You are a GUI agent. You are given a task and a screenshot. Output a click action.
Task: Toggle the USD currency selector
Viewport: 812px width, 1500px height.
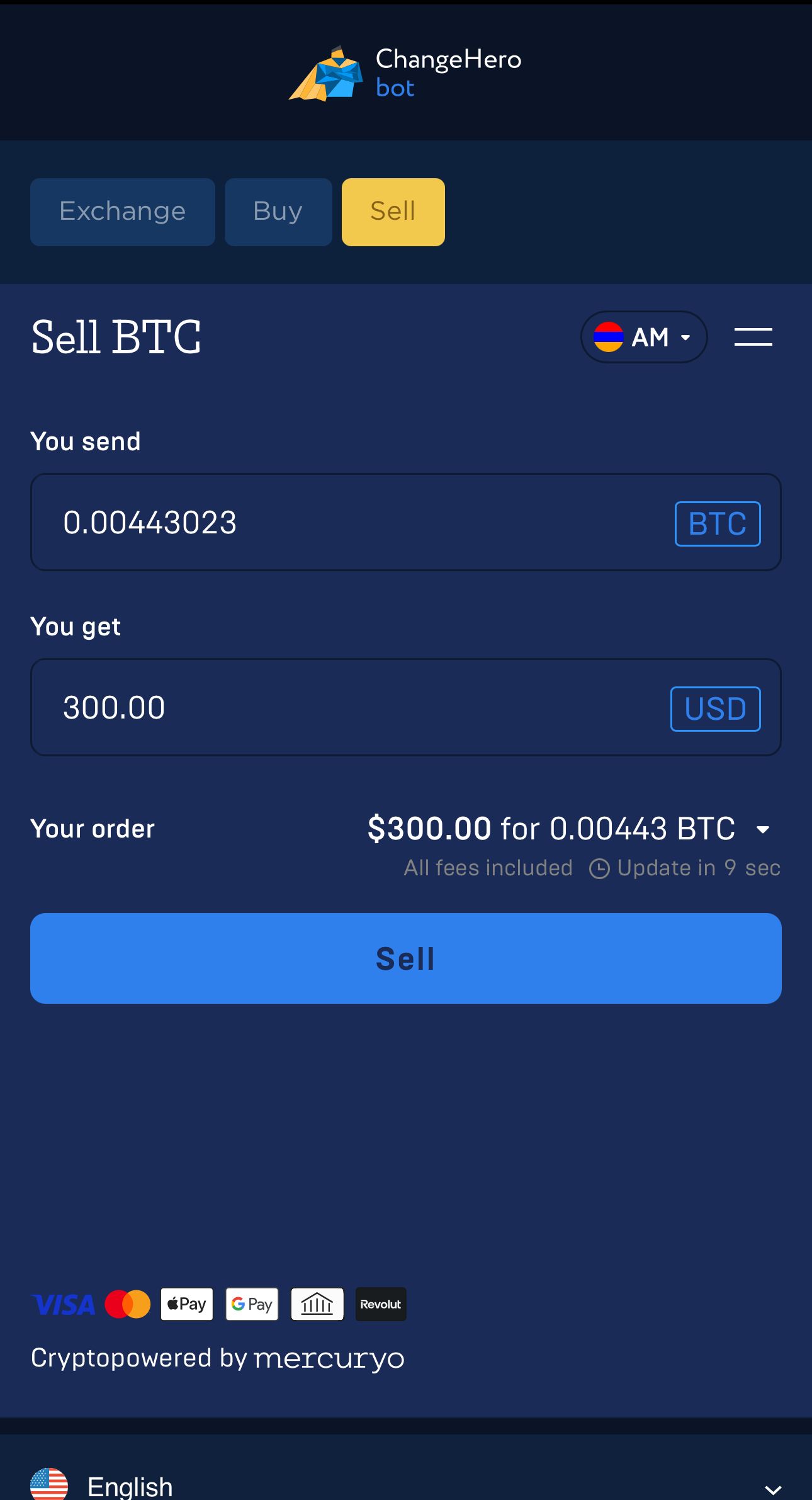pyautogui.click(x=715, y=708)
